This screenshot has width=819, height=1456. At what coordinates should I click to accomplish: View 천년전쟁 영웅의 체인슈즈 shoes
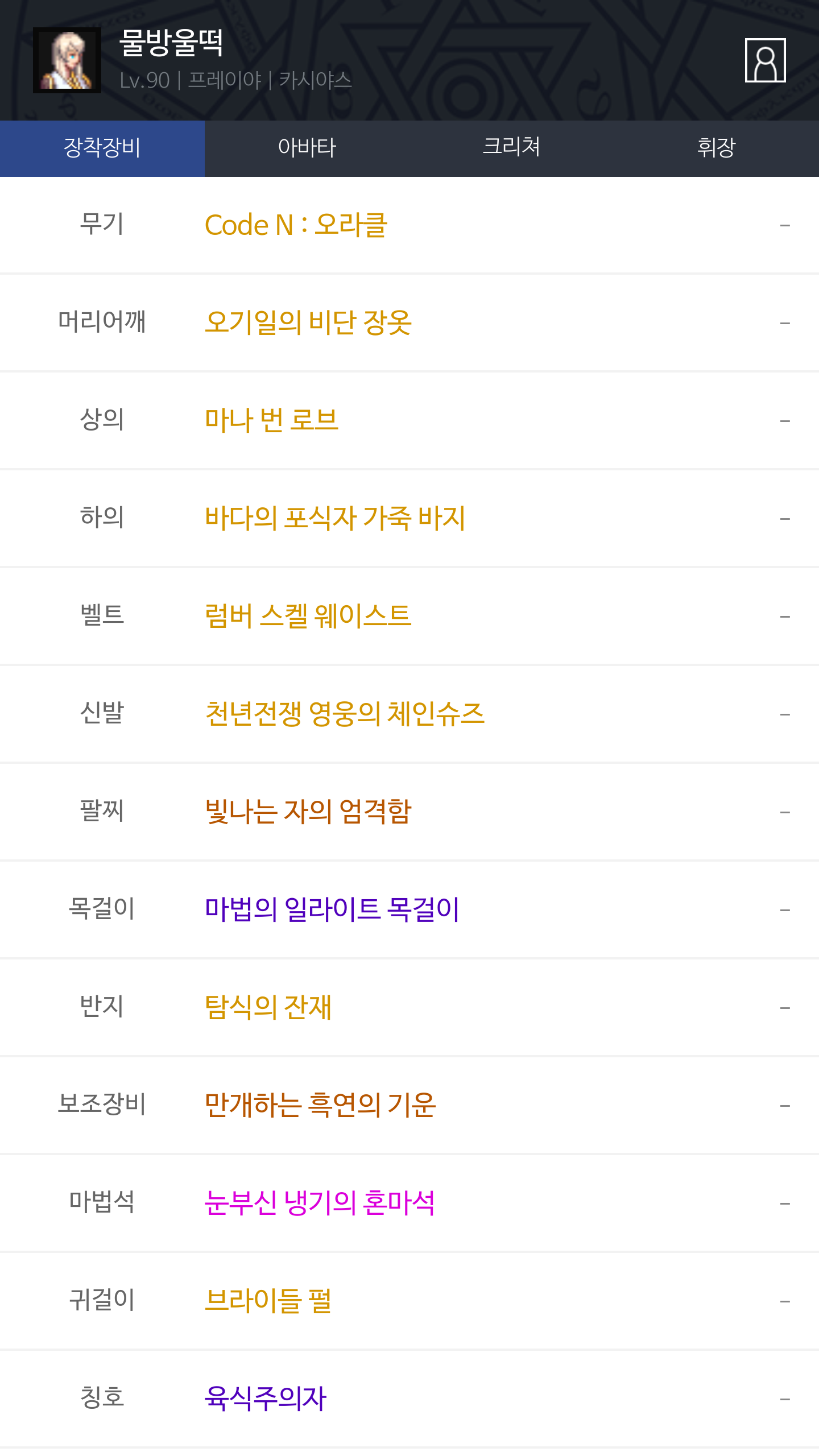coord(409,714)
